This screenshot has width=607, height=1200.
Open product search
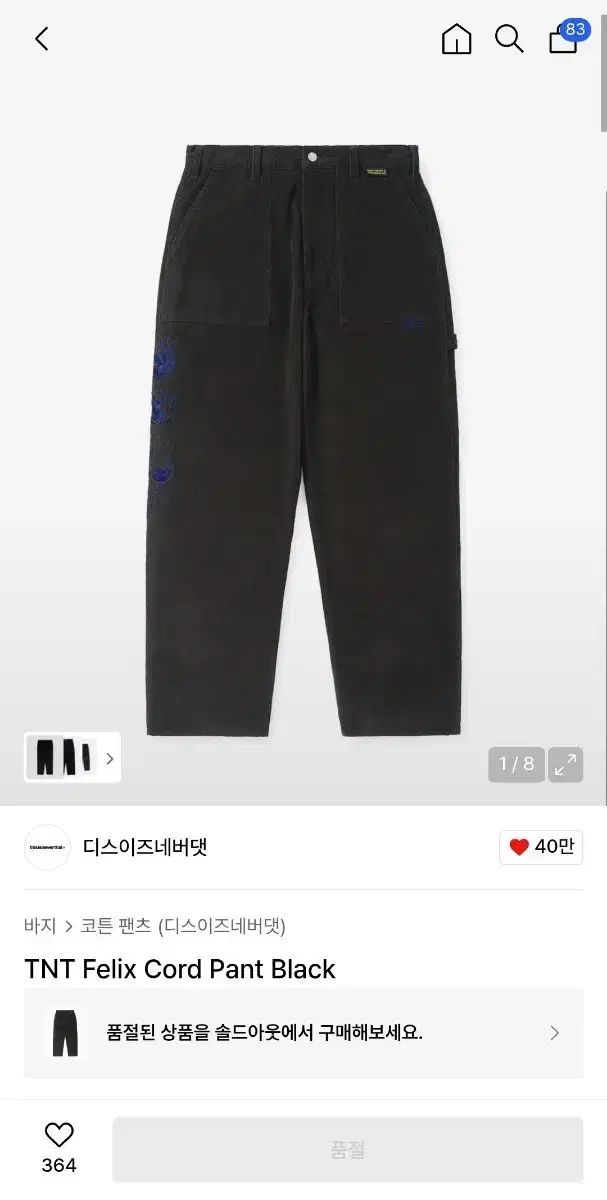click(509, 39)
